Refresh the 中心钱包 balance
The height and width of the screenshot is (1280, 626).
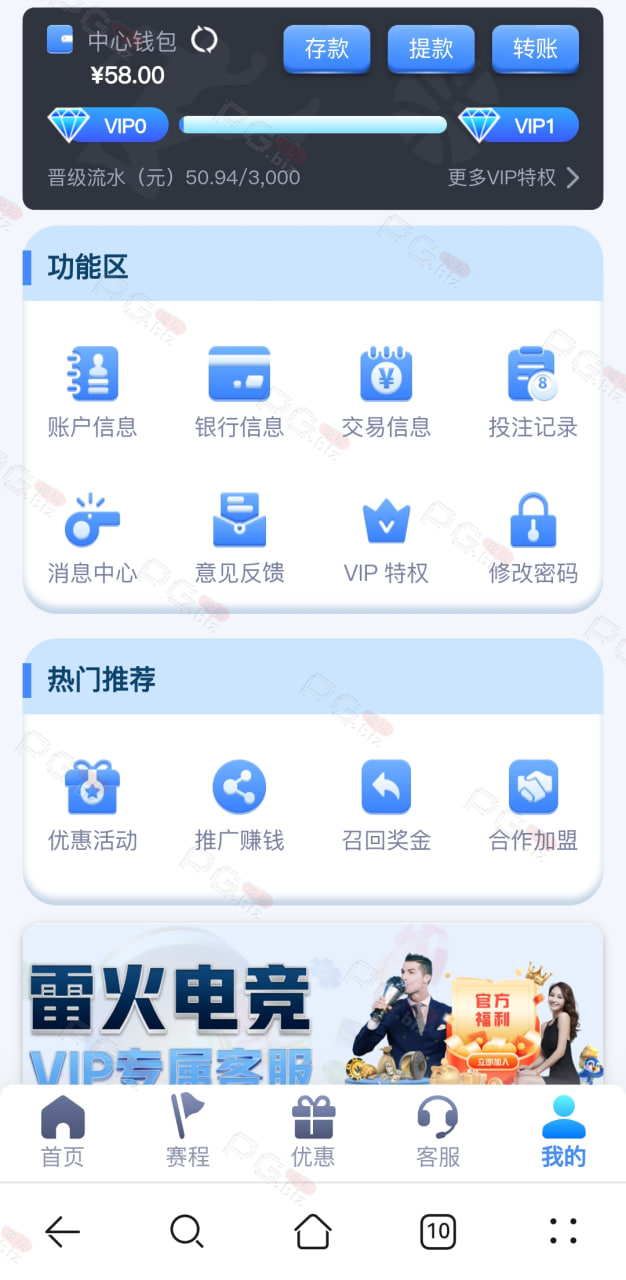pyautogui.click(x=204, y=40)
